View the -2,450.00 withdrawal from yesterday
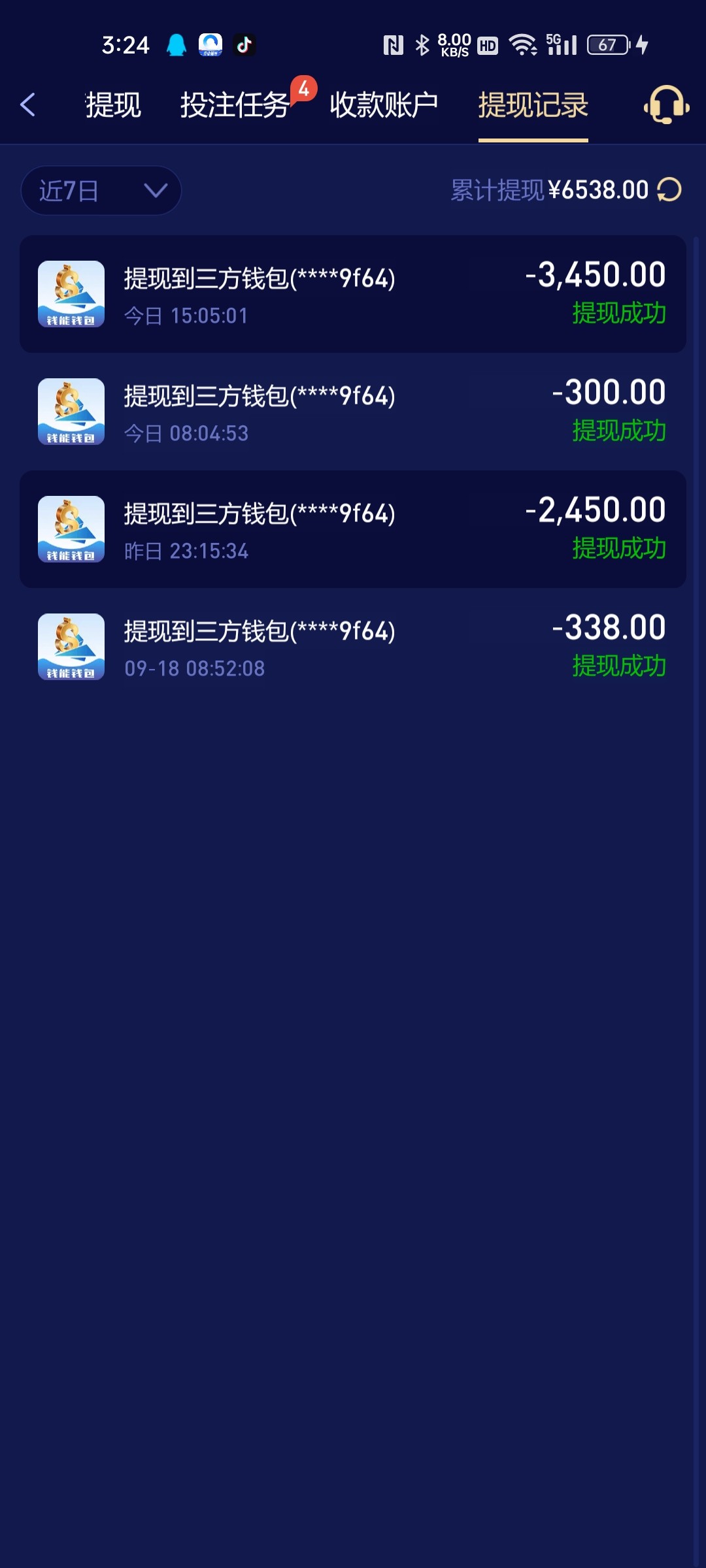This screenshot has width=706, height=1568. pos(353,529)
